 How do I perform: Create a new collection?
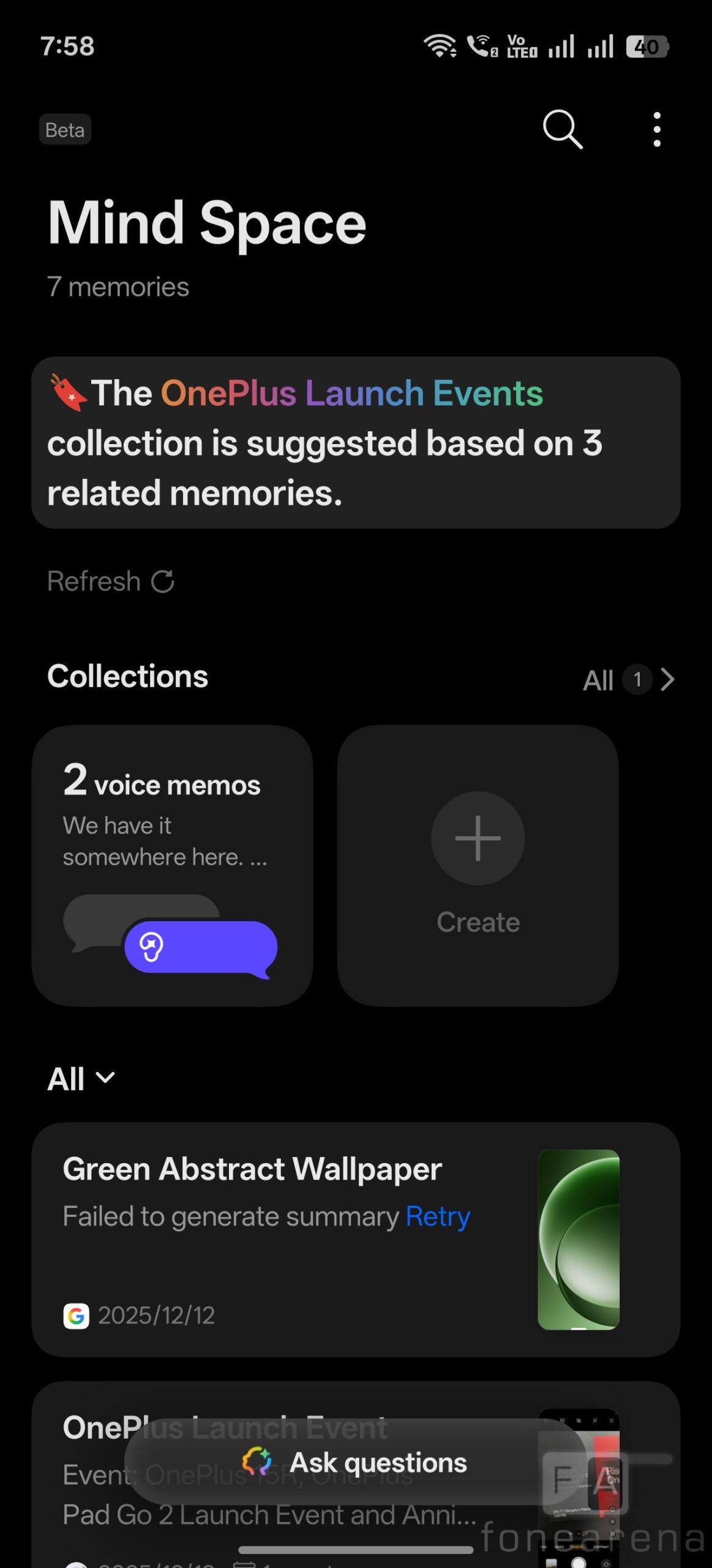(478, 865)
